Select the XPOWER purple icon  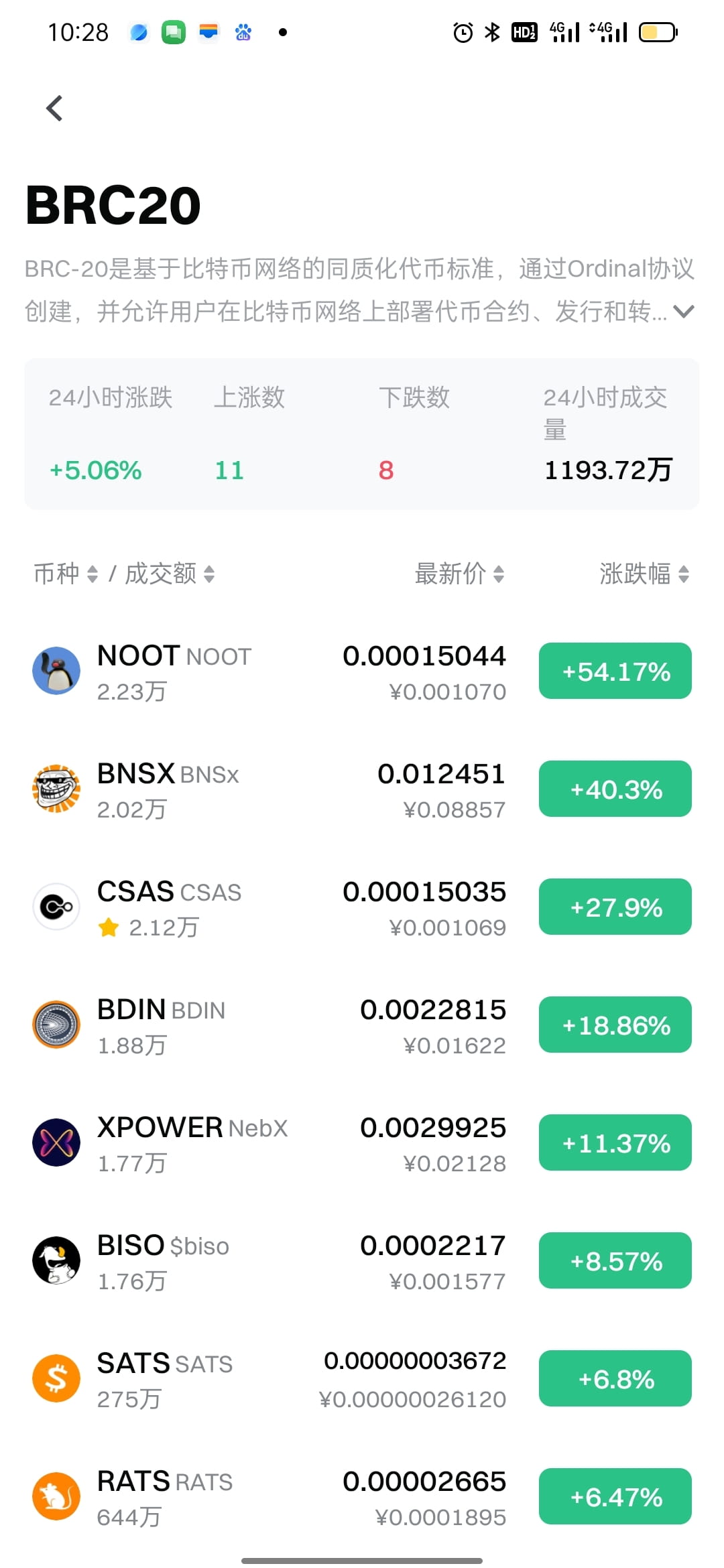pos(56,1142)
